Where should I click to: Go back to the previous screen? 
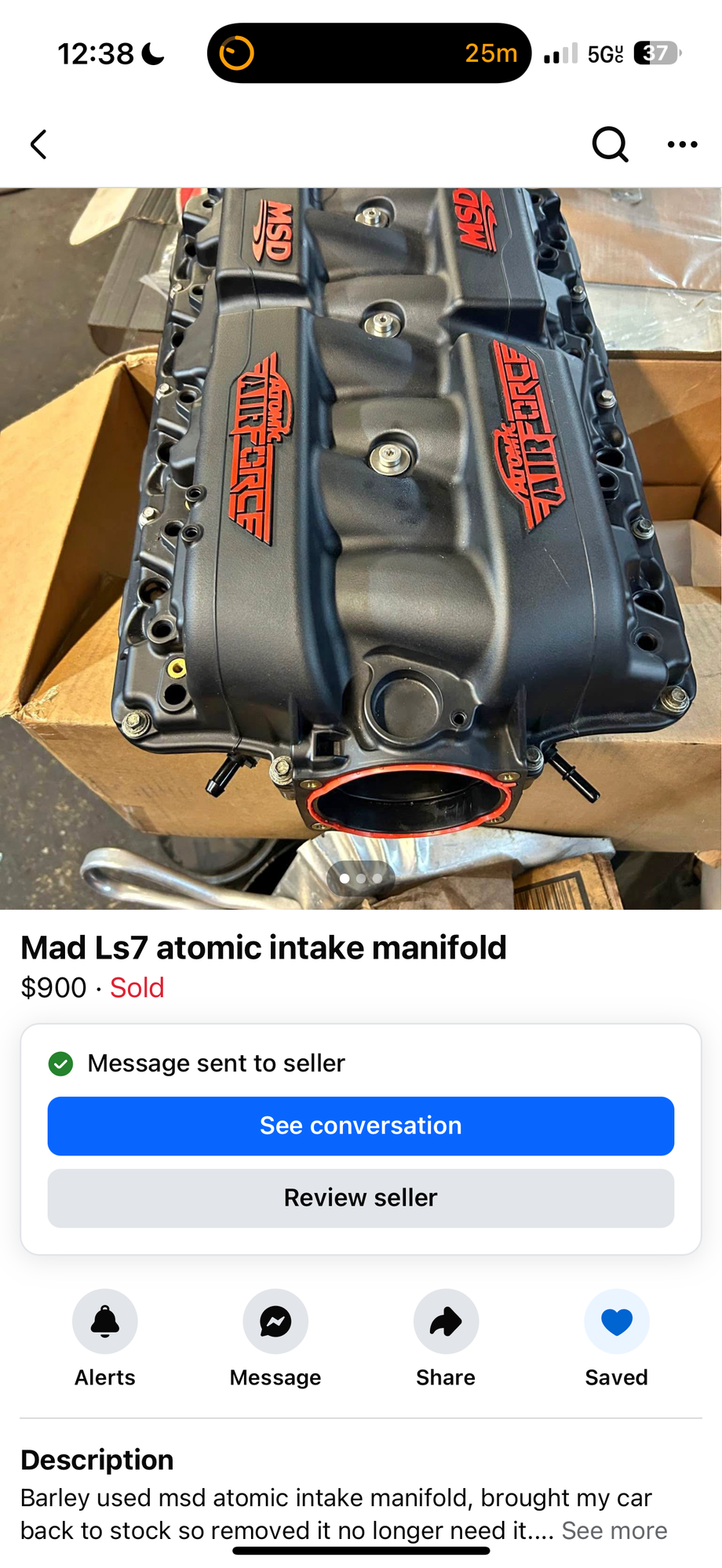click(38, 144)
